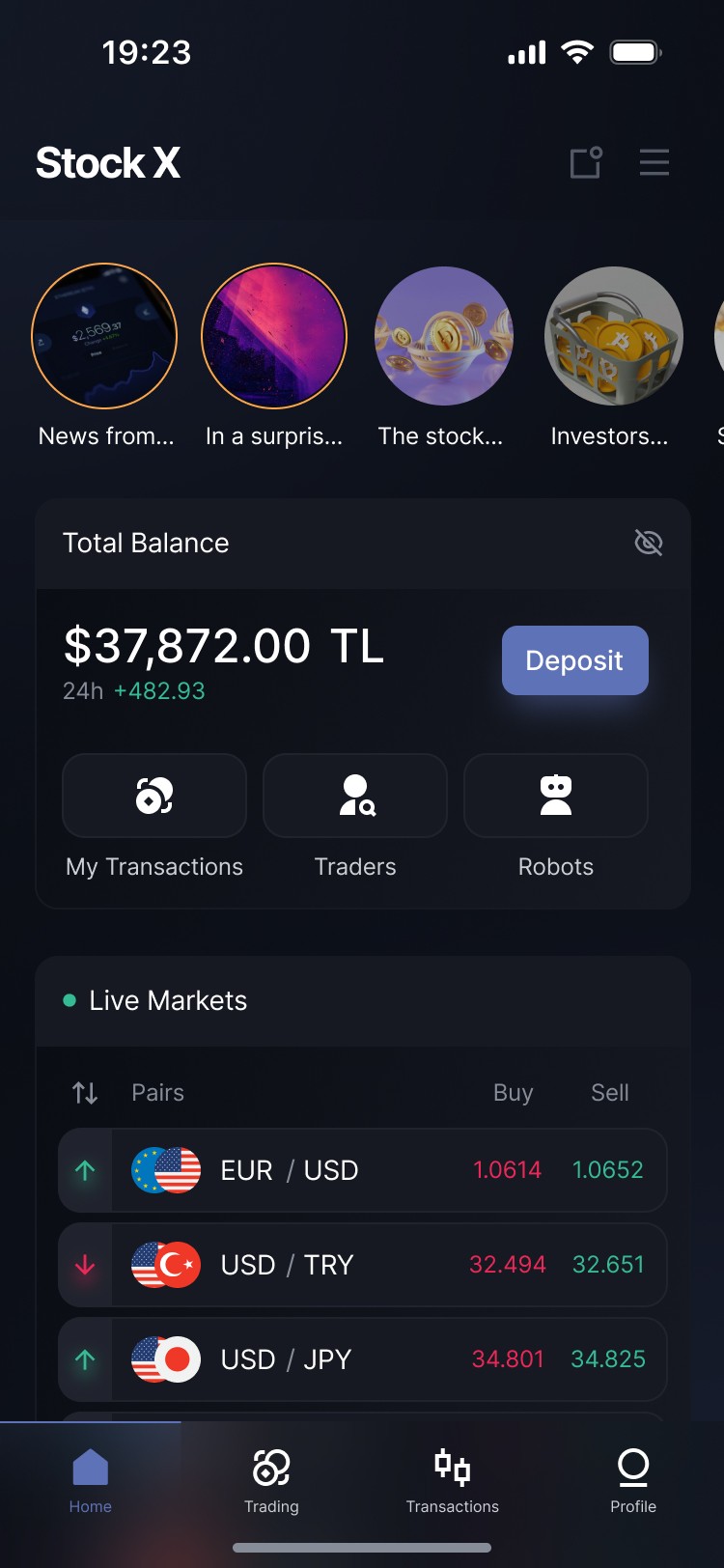
Task: Open the Profile tab
Action: [x=633, y=1481]
